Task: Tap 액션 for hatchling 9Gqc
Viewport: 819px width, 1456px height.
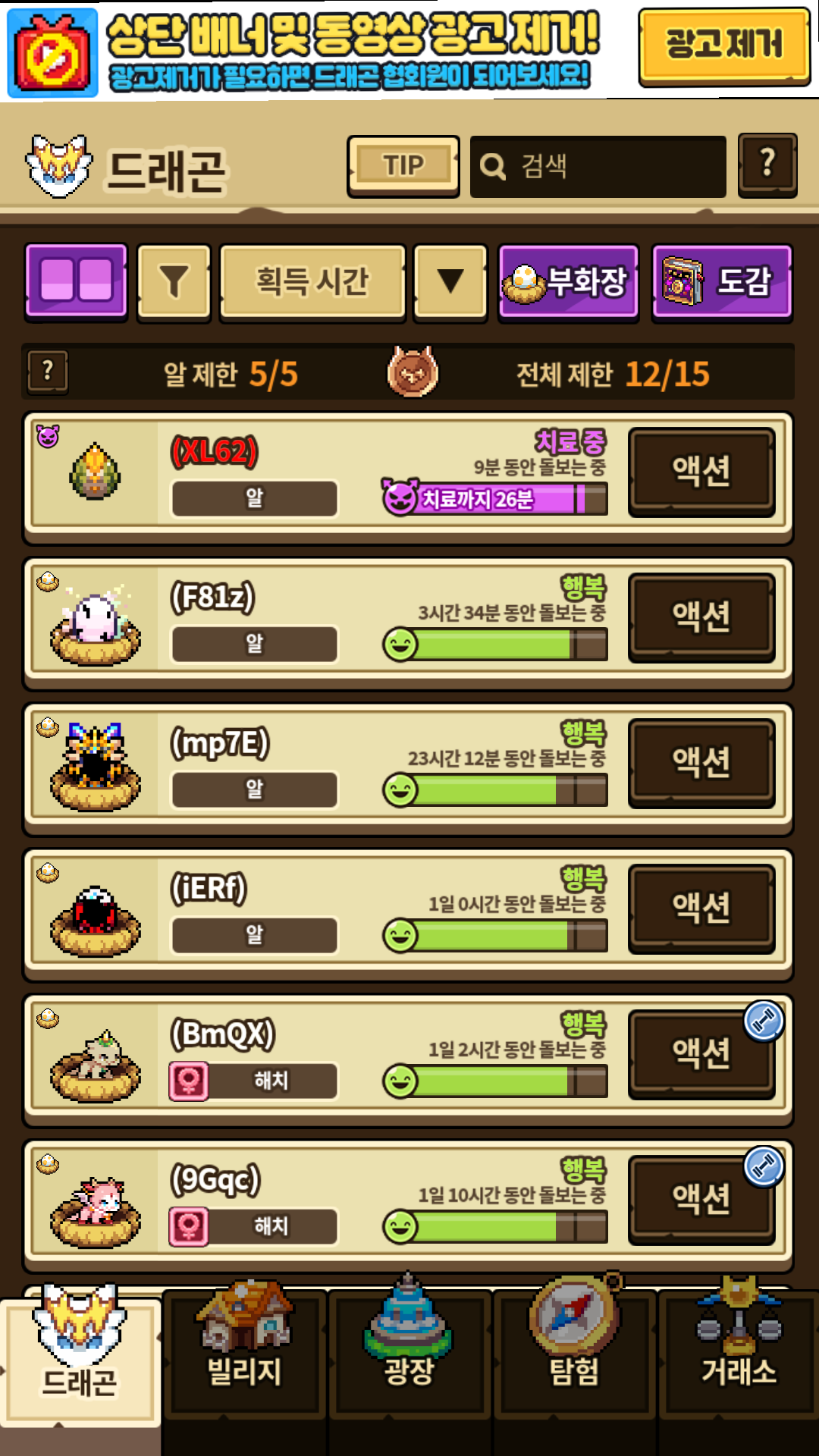Action: pos(701,1199)
